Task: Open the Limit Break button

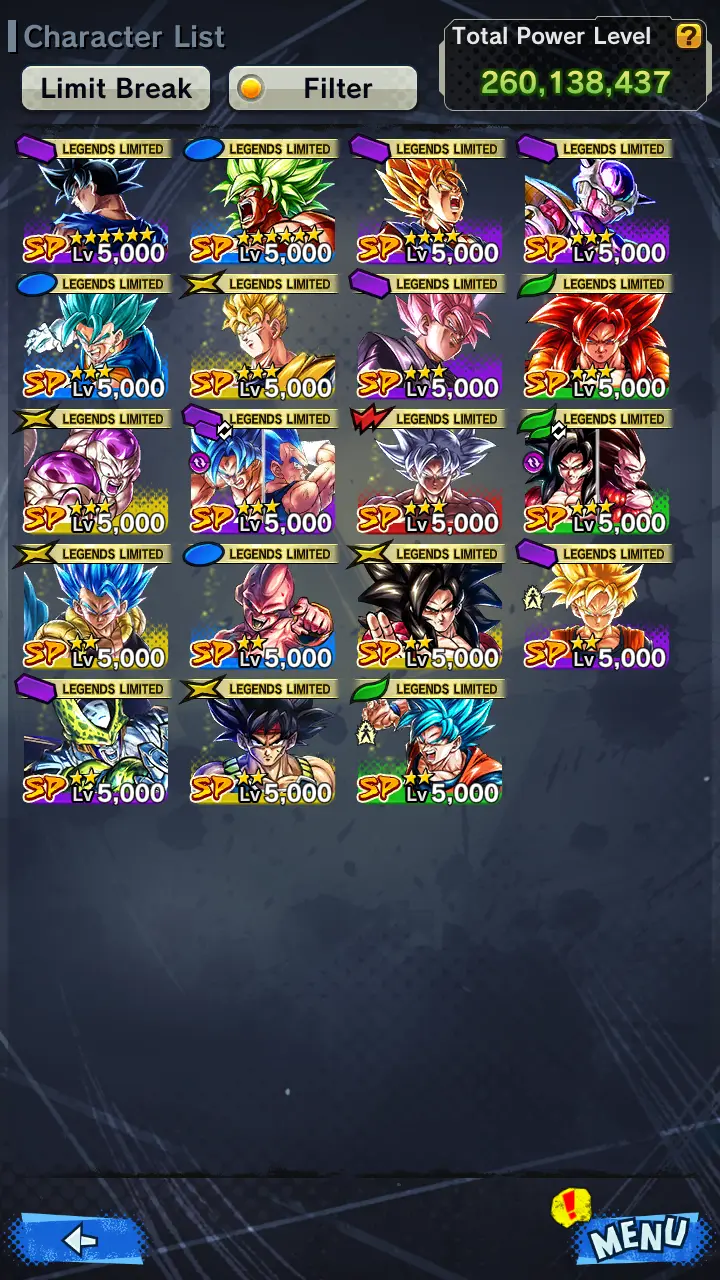Action: (116, 89)
